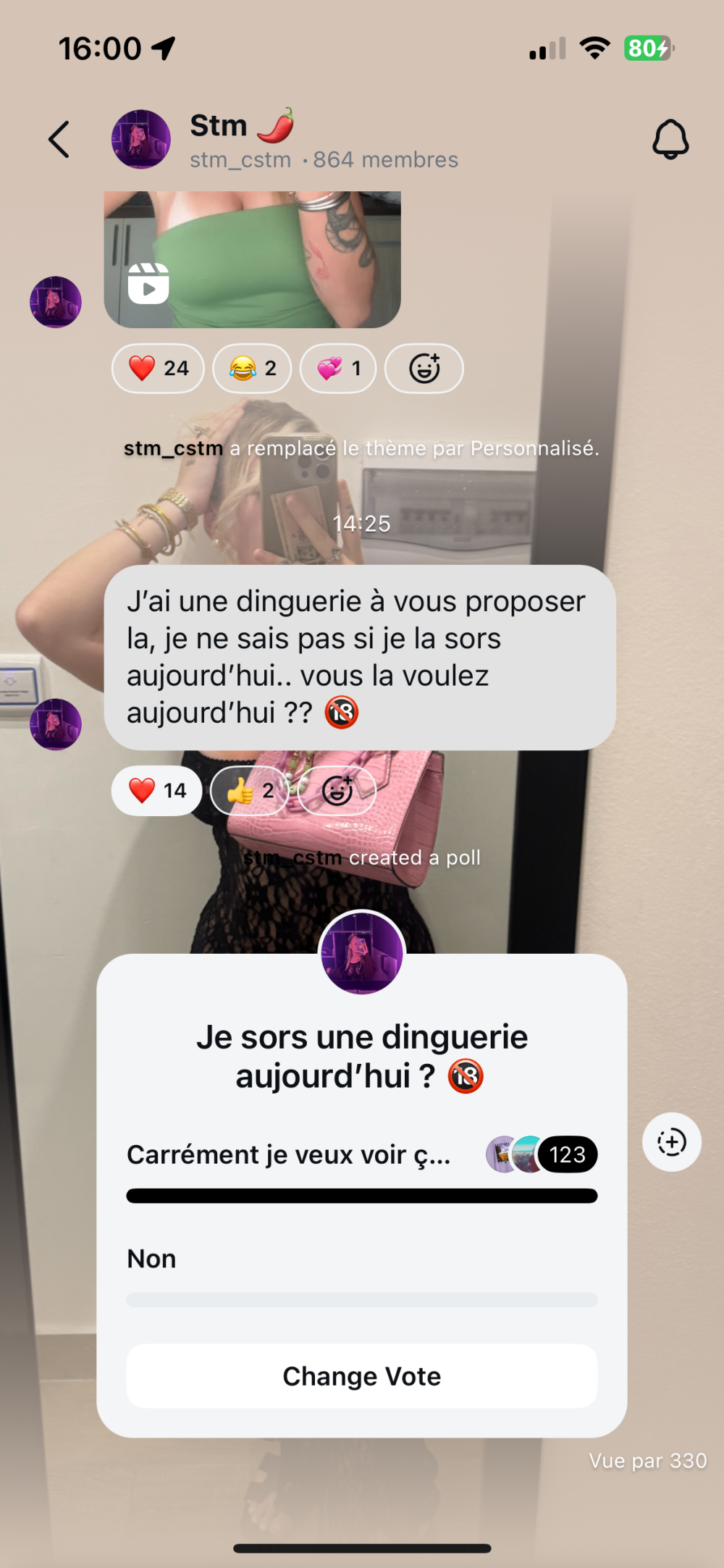The height and width of the screenshot is (1568, 724).
Task: Tap the heart reaction with 14
Action: (x=156, y=791)
